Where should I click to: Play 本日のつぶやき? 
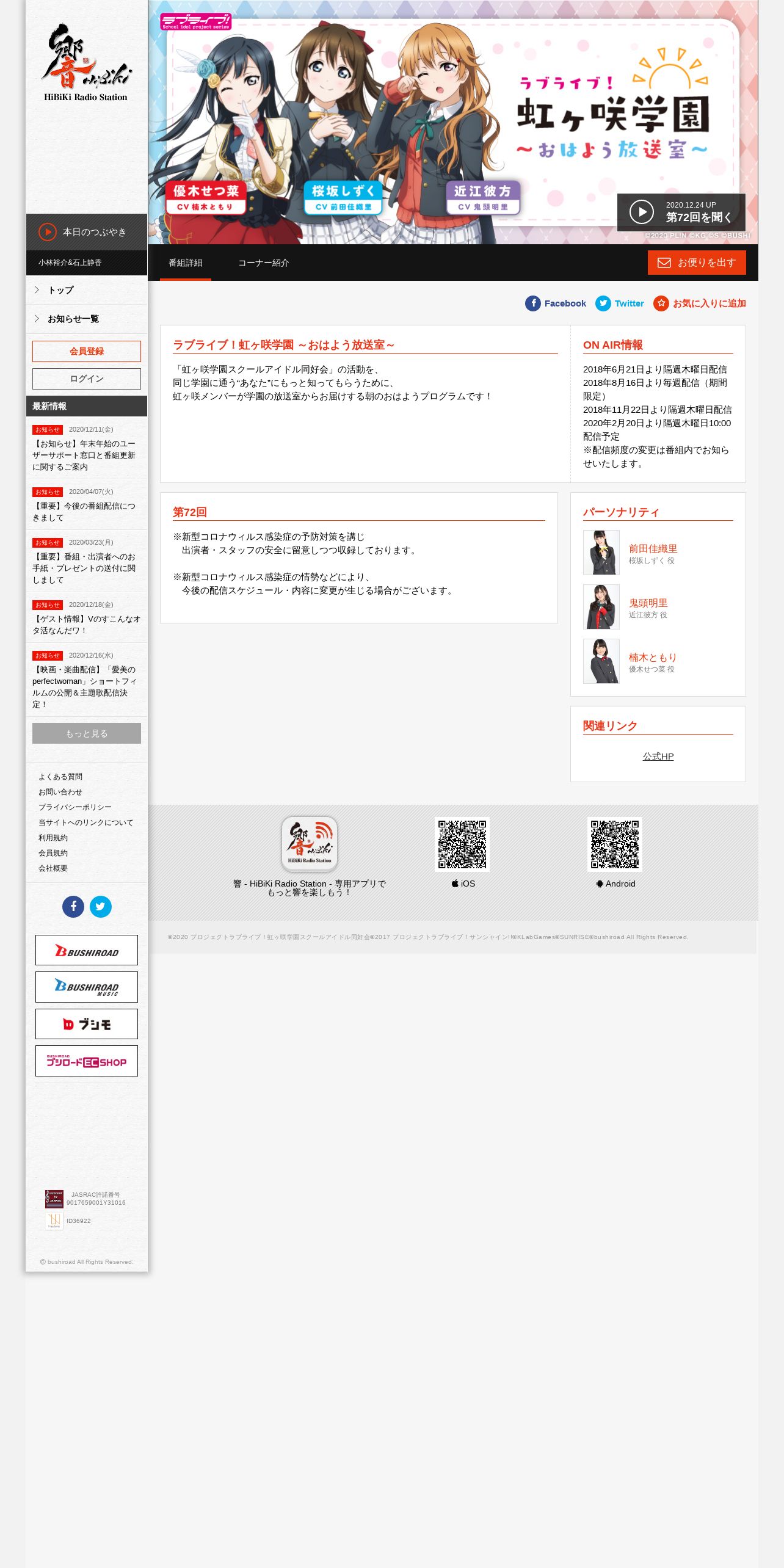tap(87, 232)
